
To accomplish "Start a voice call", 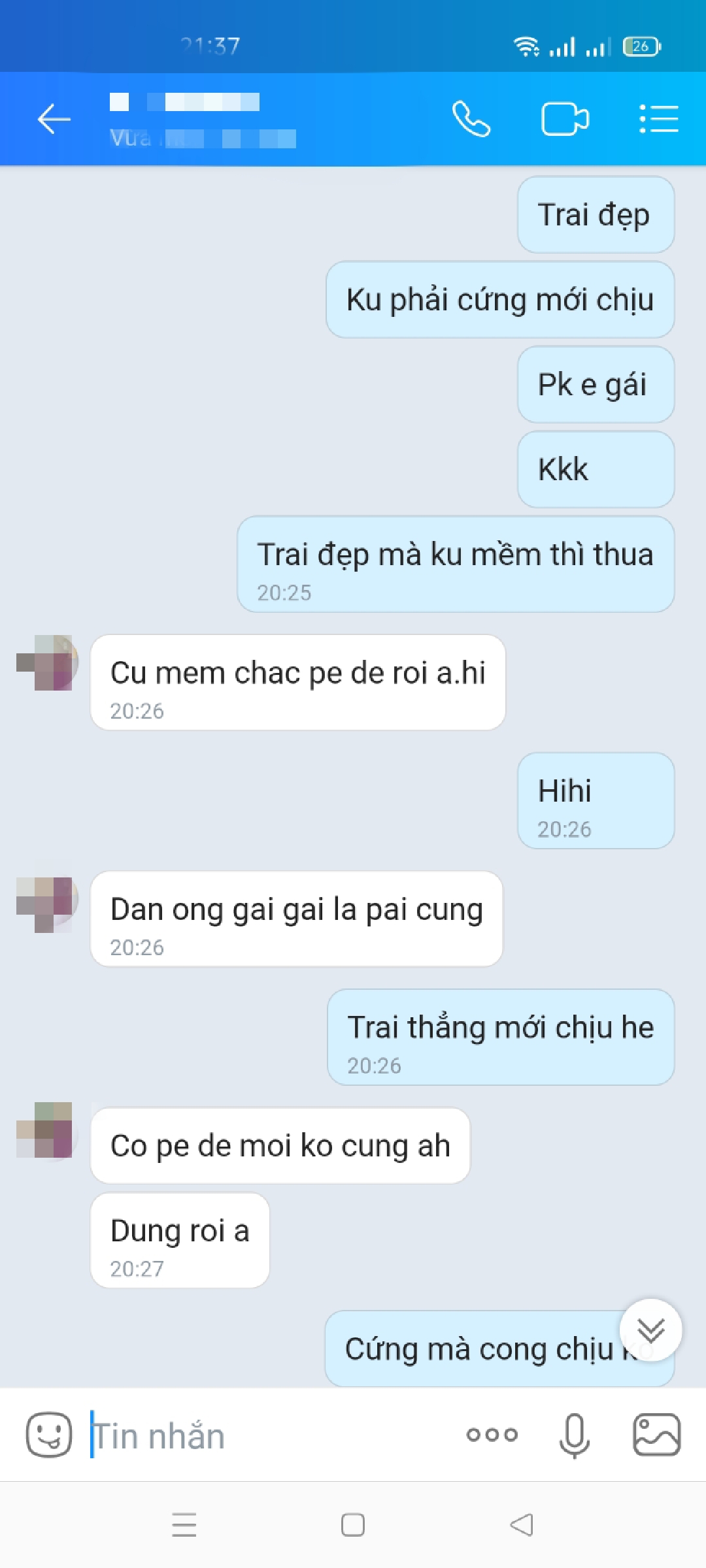I will pos(471,119).
